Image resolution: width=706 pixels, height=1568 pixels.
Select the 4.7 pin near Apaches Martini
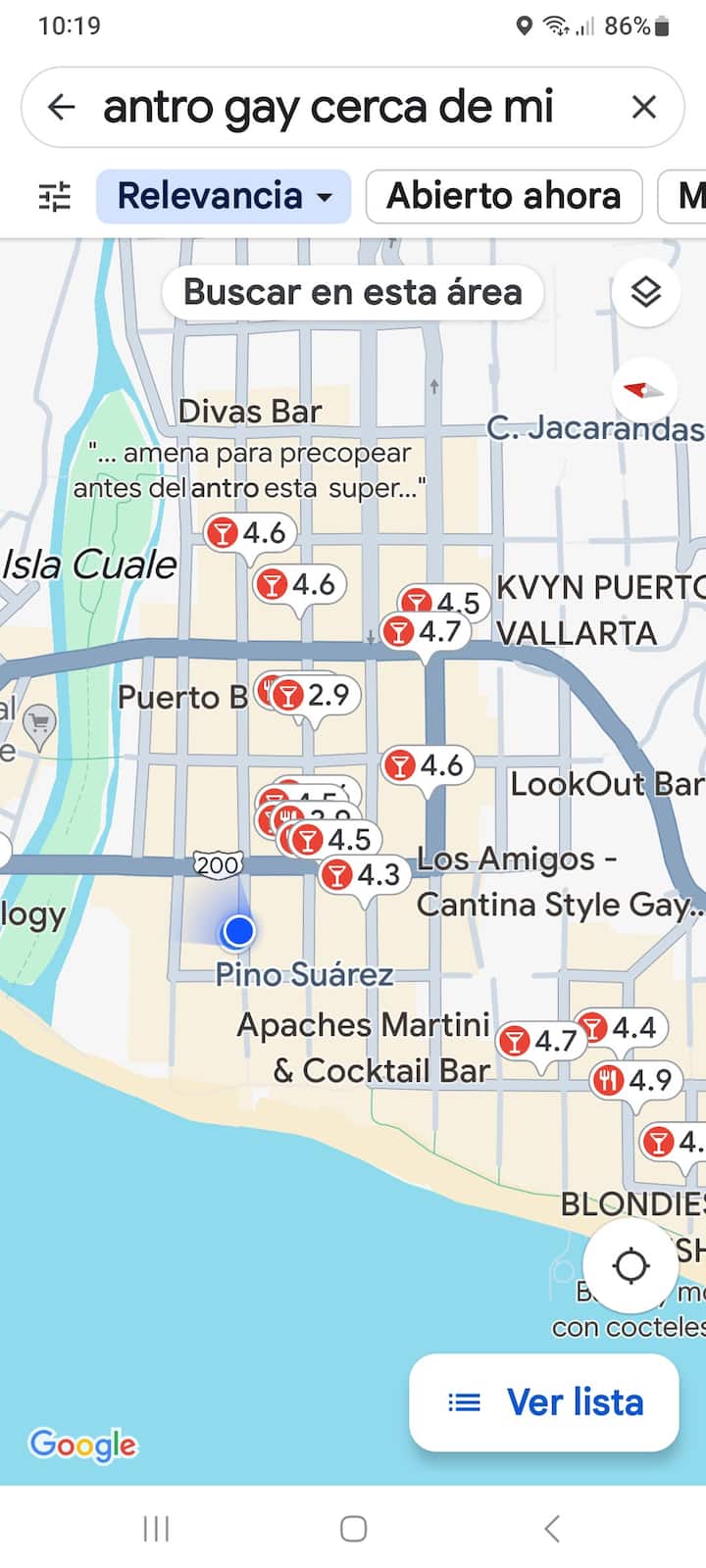(540, 1041)
